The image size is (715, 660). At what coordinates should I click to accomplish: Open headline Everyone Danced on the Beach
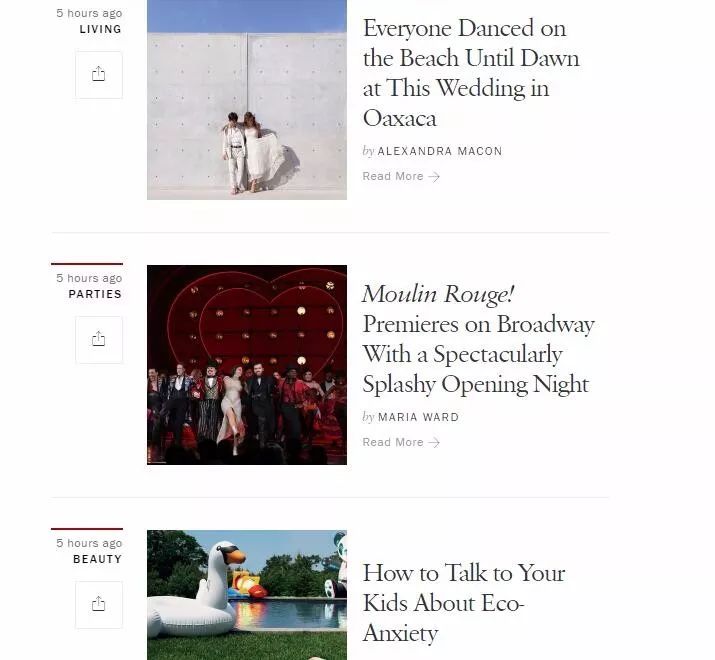tap(470, 73)
